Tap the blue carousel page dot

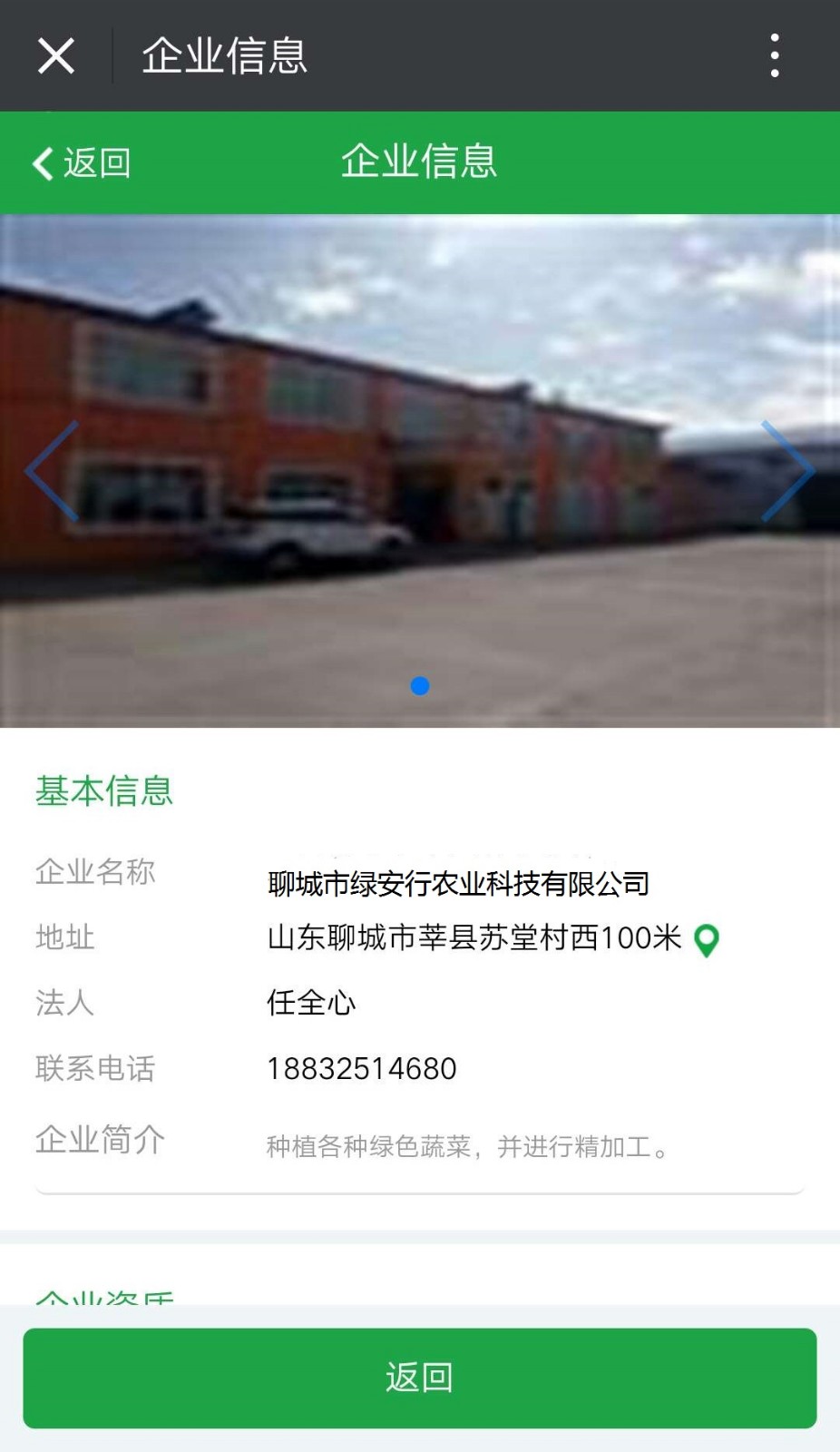419,686
